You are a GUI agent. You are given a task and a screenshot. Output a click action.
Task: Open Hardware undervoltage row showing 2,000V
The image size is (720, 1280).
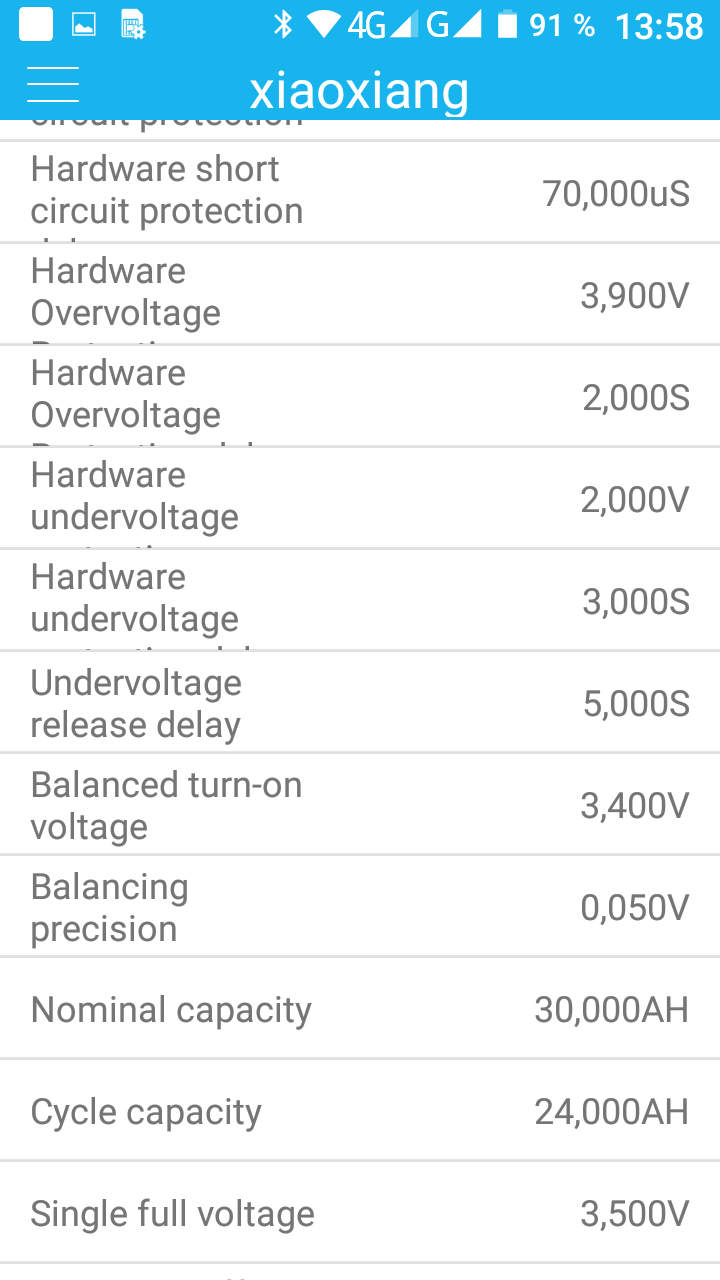(x=360, y=499)
